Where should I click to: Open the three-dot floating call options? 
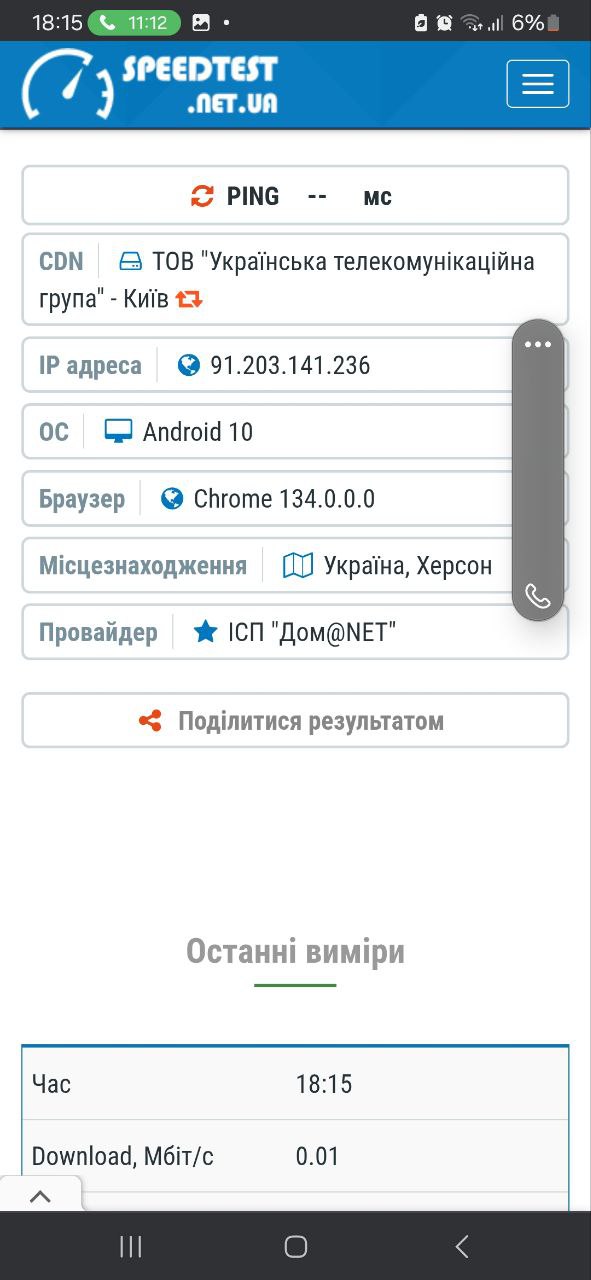(x=538, y=345)
